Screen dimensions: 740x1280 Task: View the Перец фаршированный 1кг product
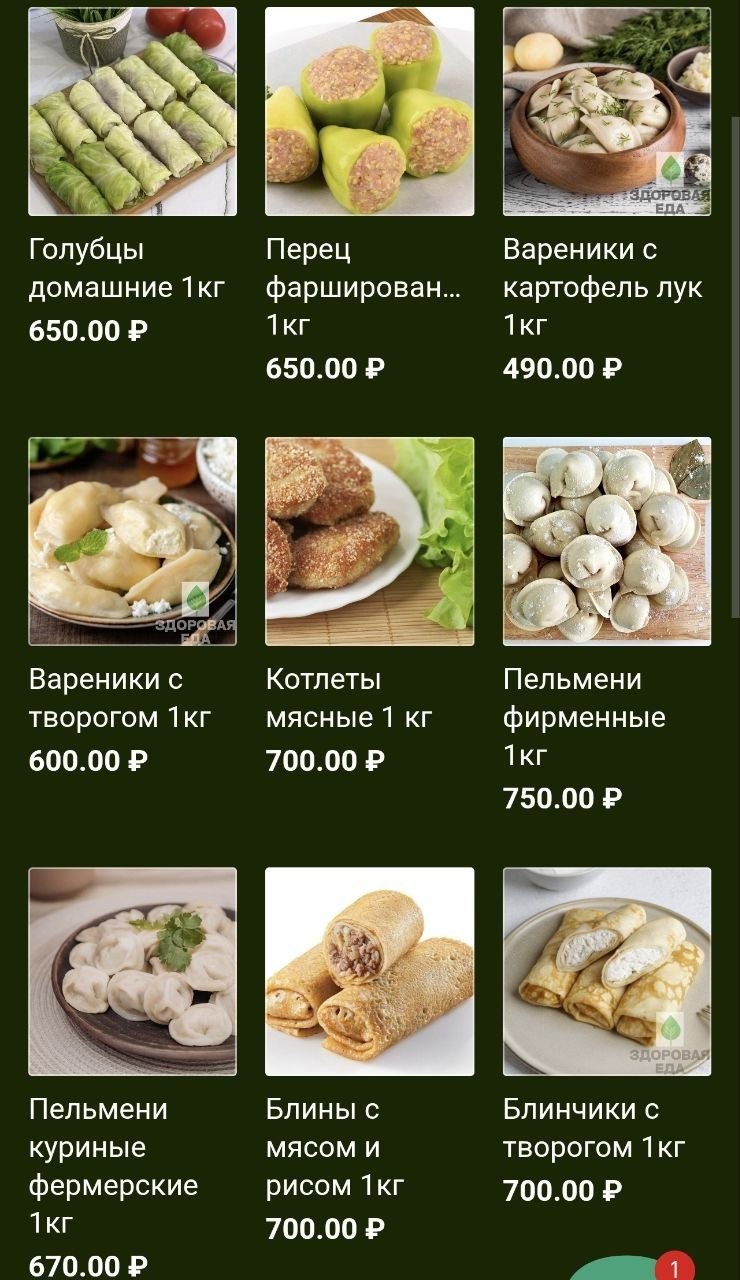point(369,112)
